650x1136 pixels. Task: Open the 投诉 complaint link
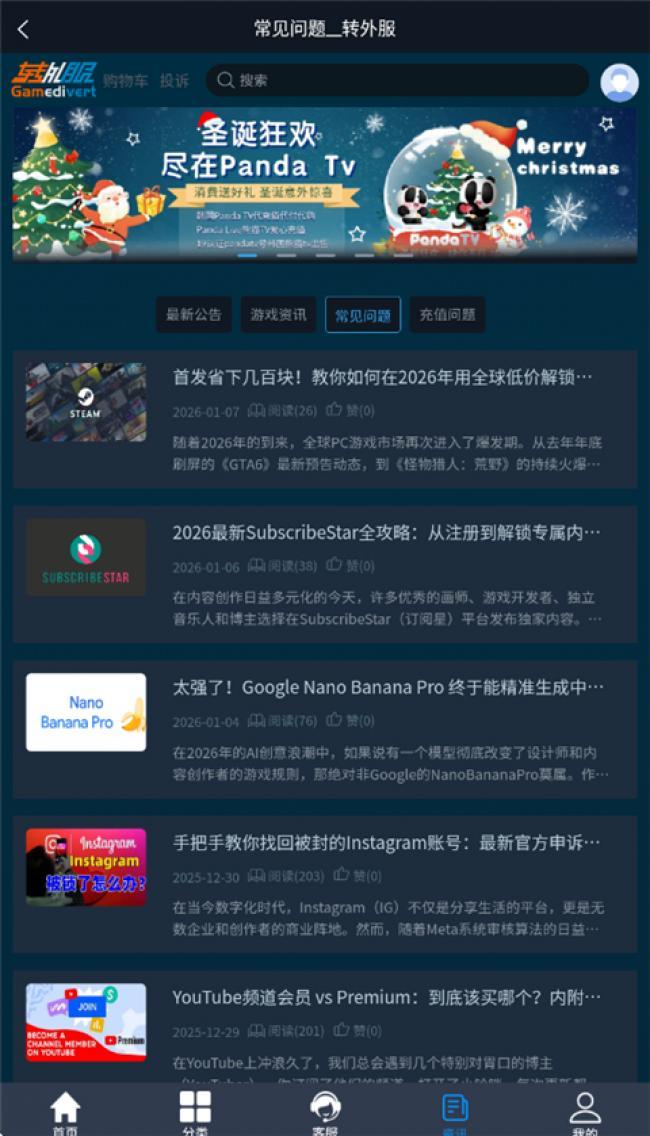click(x=174, y=81)
